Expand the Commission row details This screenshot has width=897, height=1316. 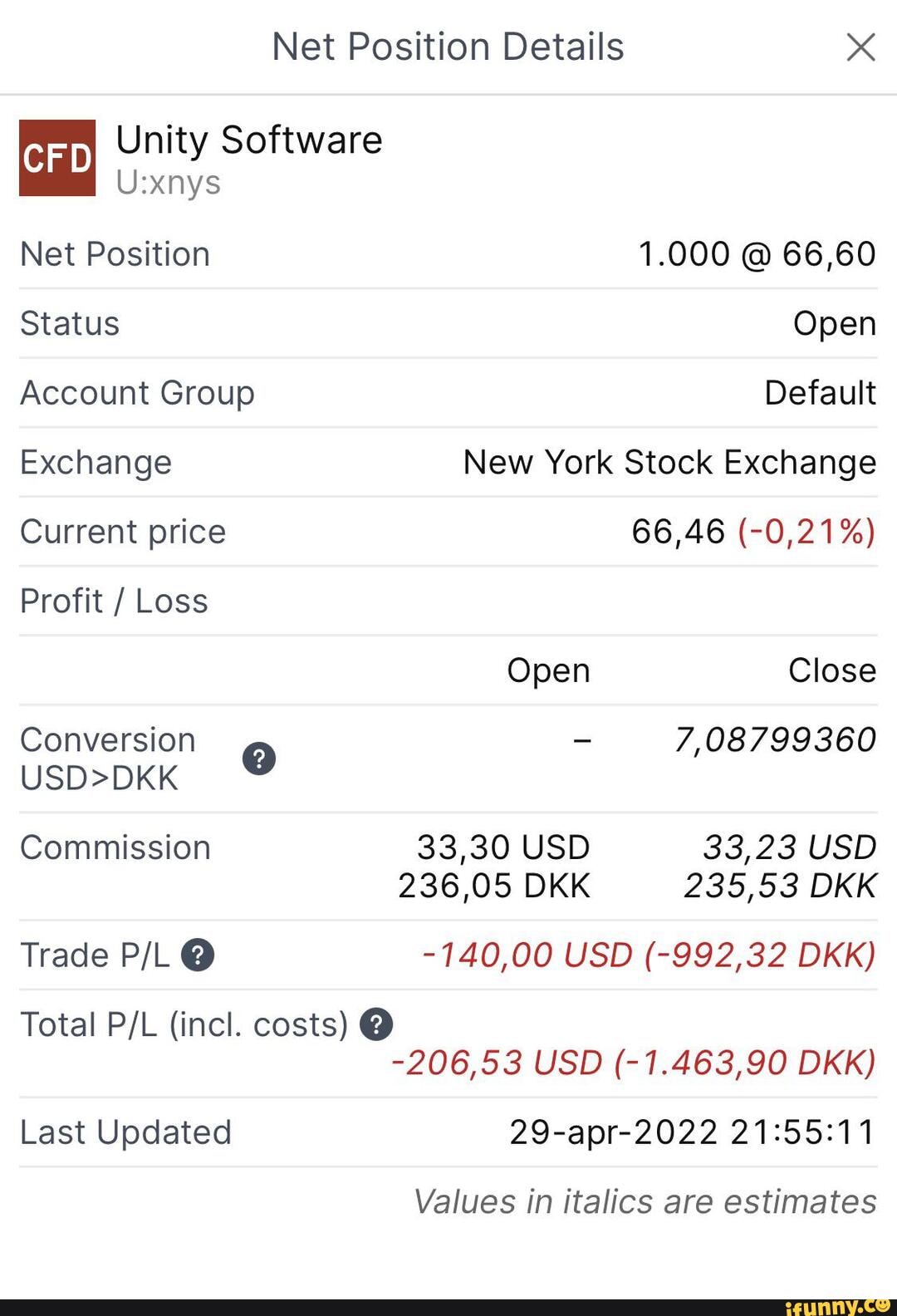pyautogui.click(x=115, y=847)
